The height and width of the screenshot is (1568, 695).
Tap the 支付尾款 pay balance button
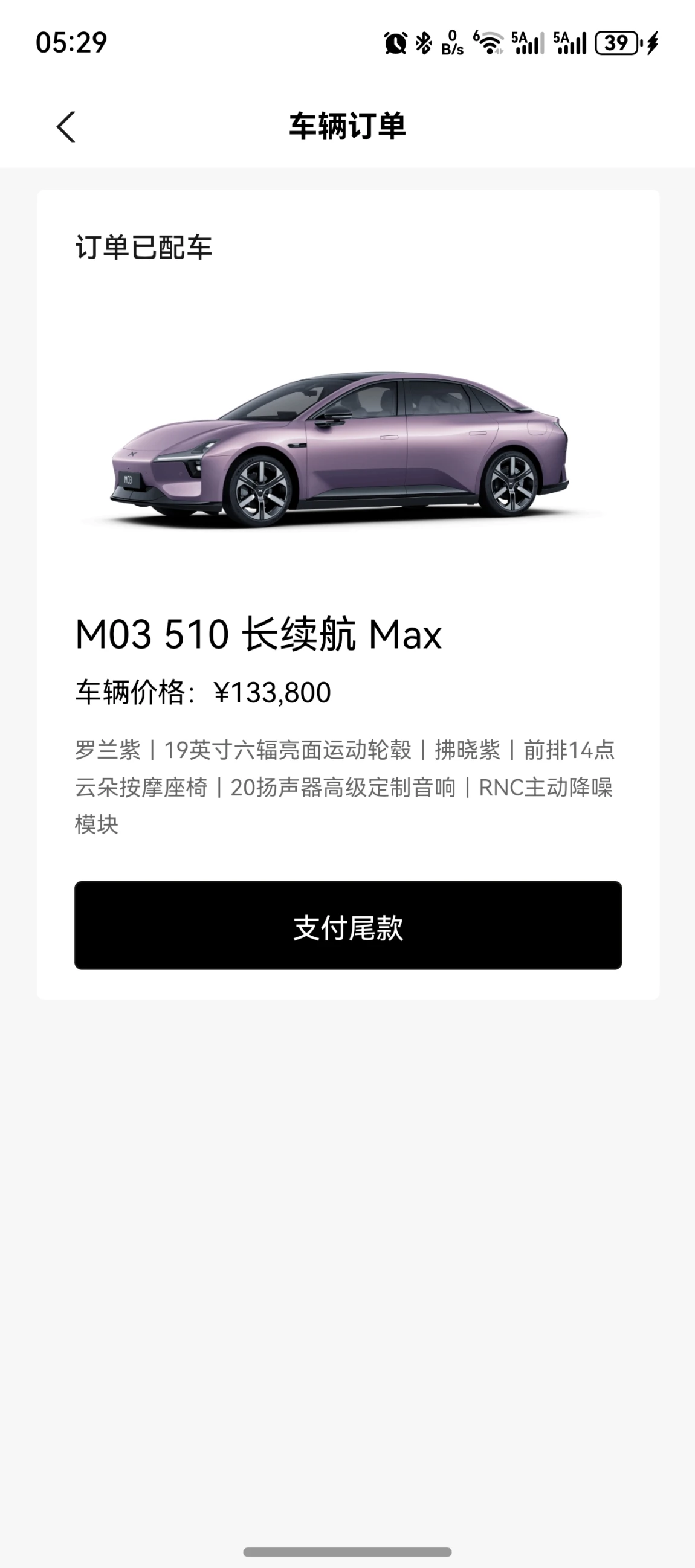(348, 925)
